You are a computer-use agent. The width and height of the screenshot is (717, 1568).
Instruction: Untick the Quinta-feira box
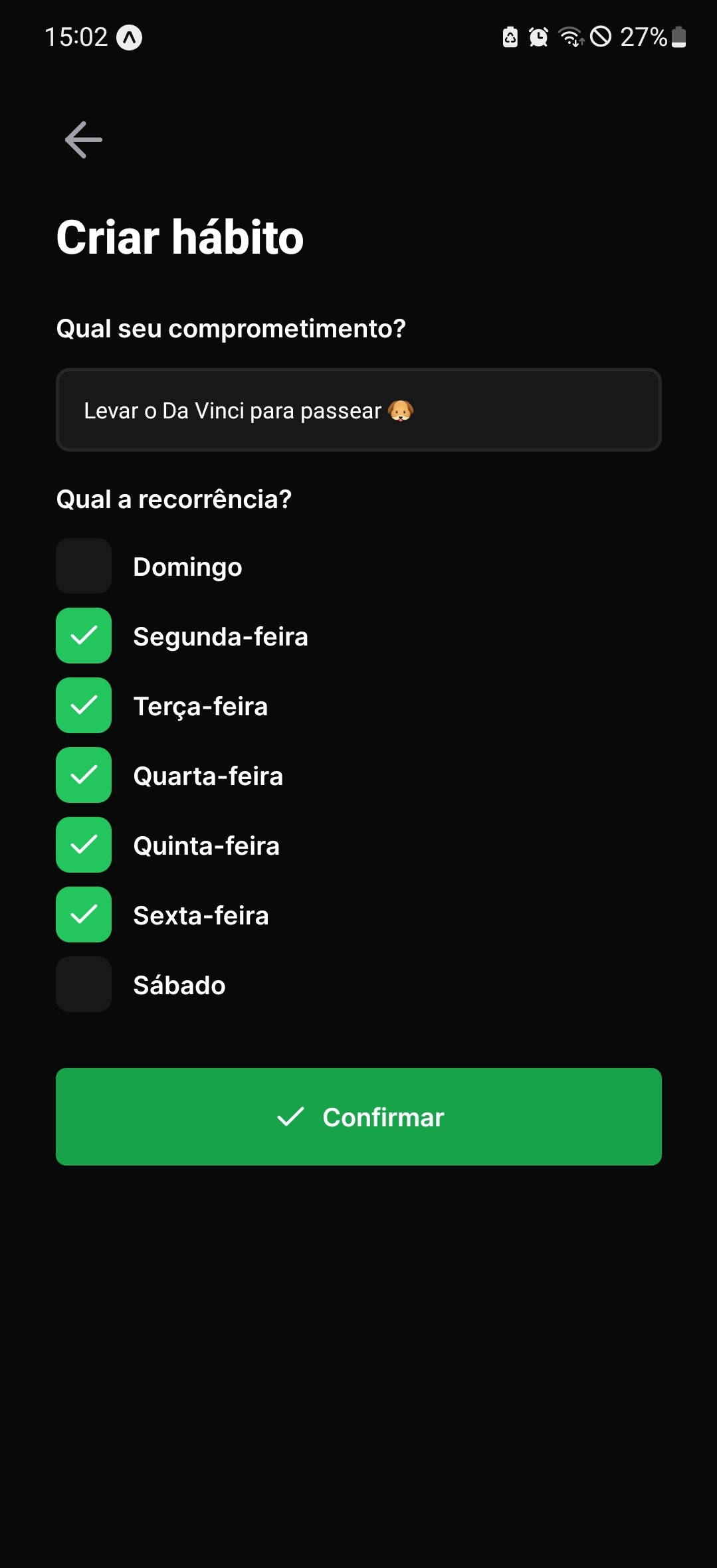coord(84,845)
